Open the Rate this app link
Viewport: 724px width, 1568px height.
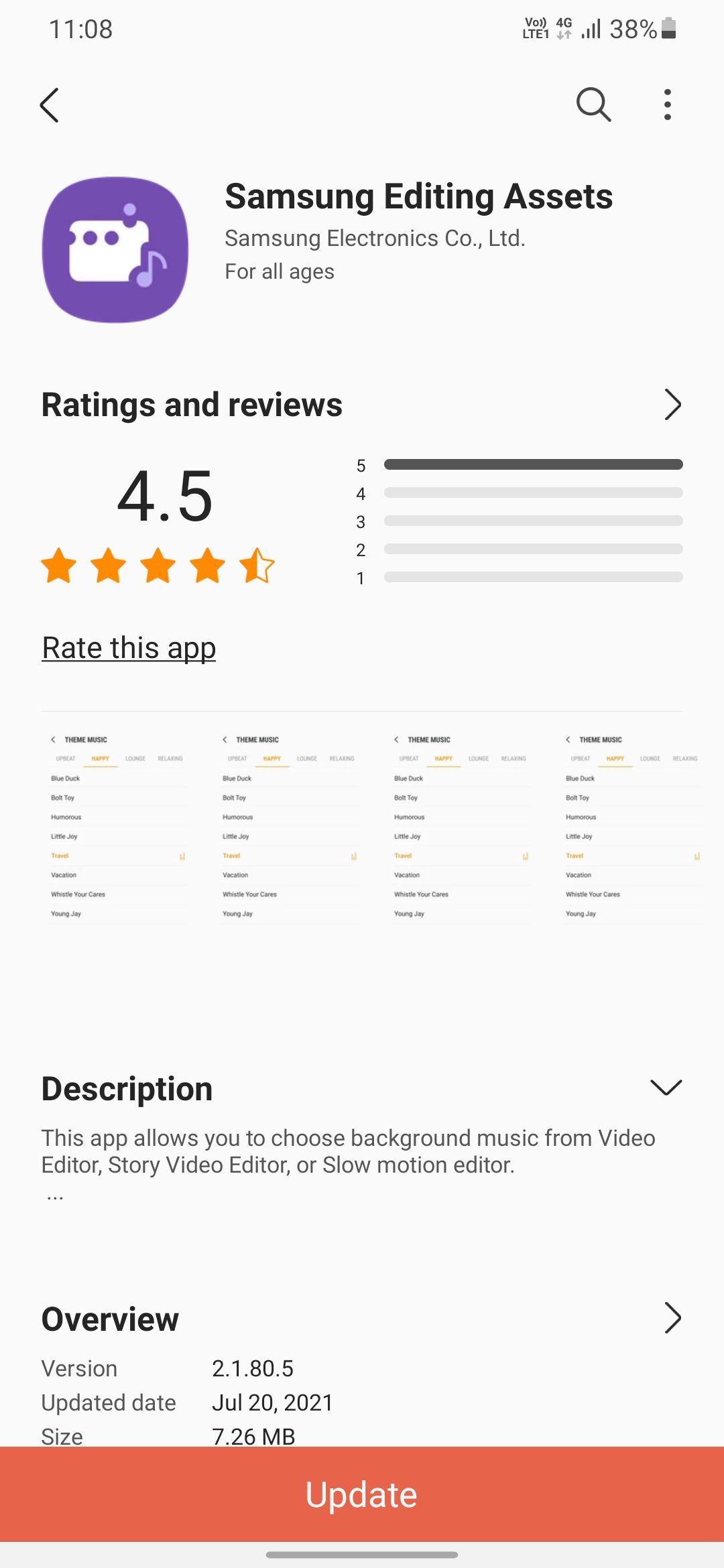coord(128,647)
